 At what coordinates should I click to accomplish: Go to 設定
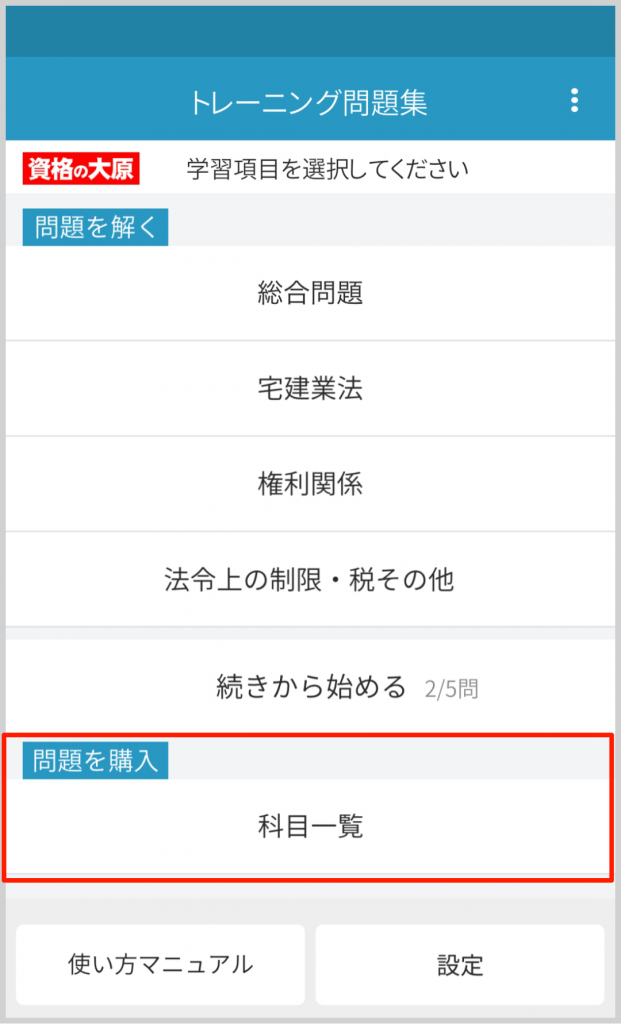pos(460,964)
